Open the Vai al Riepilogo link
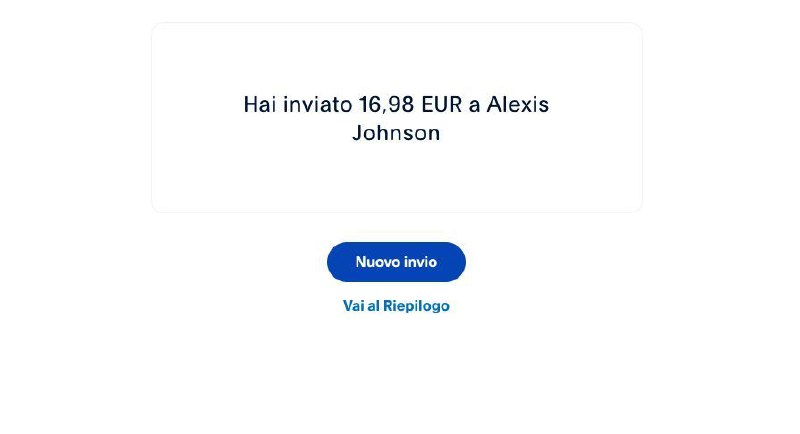The image size is (800, 434). (x=396, y=306)
